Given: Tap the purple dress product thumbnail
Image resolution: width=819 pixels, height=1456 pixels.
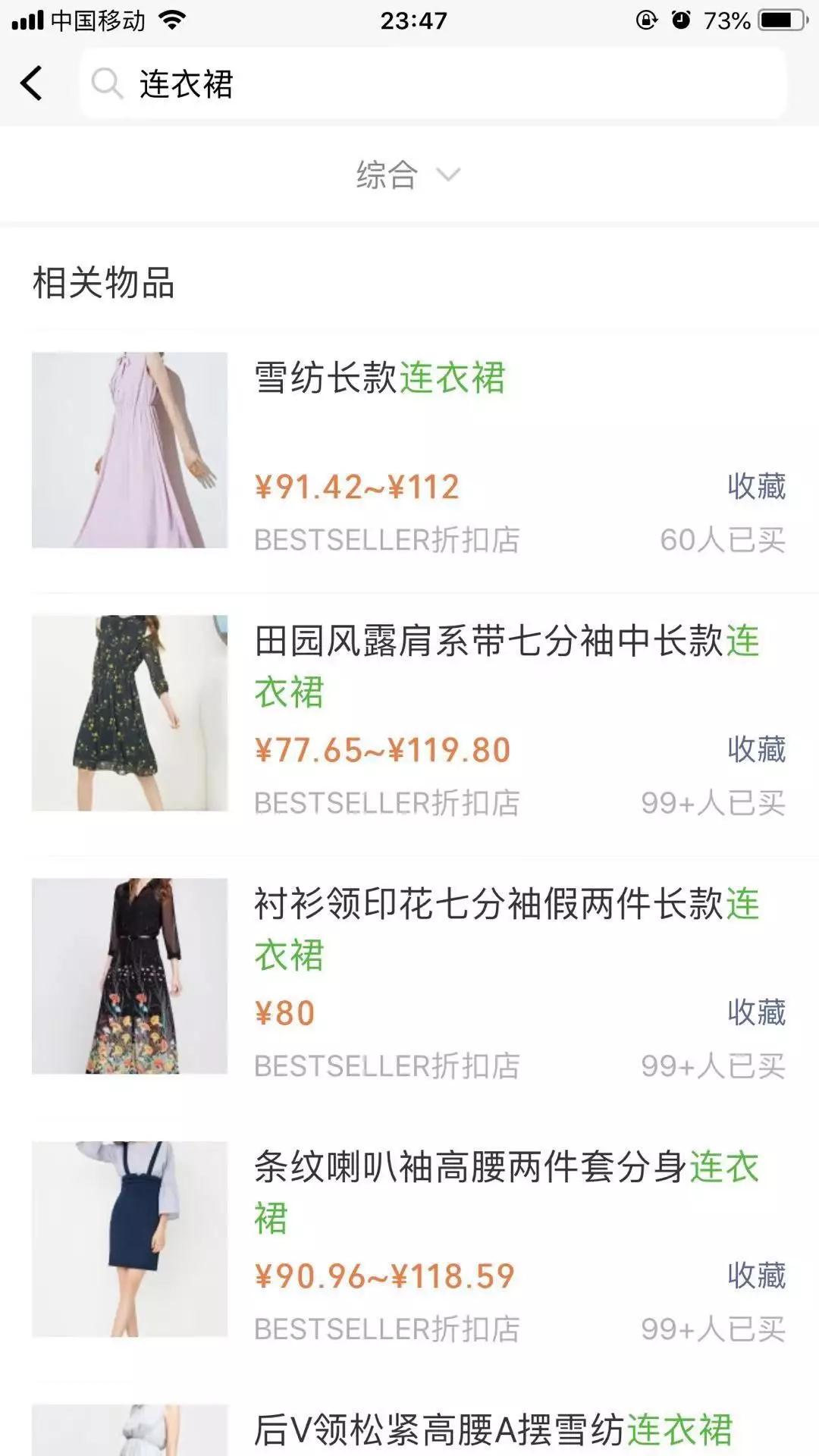Looking at the screenshot, I should [x=127, y=451].
